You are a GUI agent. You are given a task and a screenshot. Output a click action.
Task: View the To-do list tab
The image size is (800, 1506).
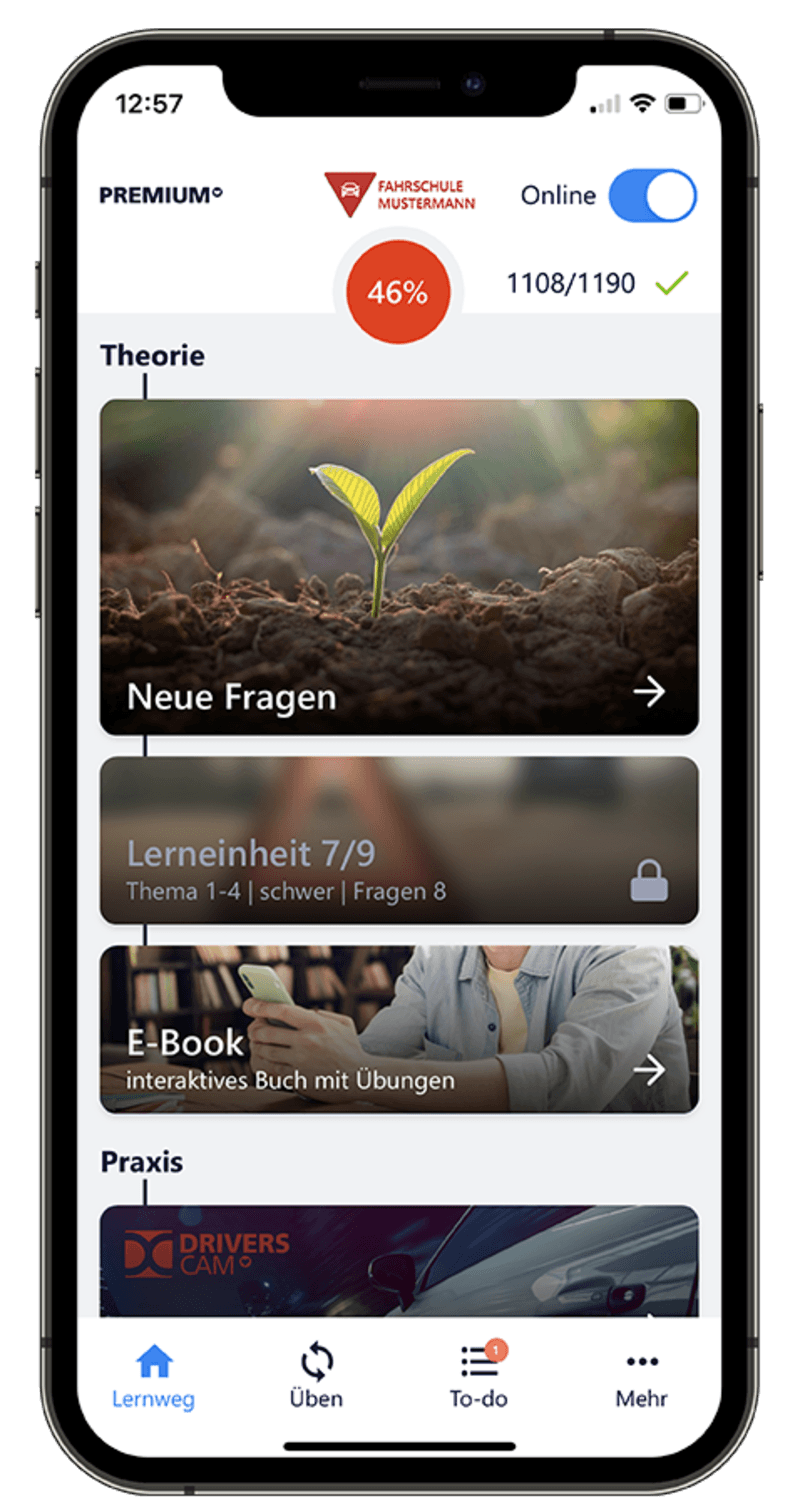(479, 1377)
